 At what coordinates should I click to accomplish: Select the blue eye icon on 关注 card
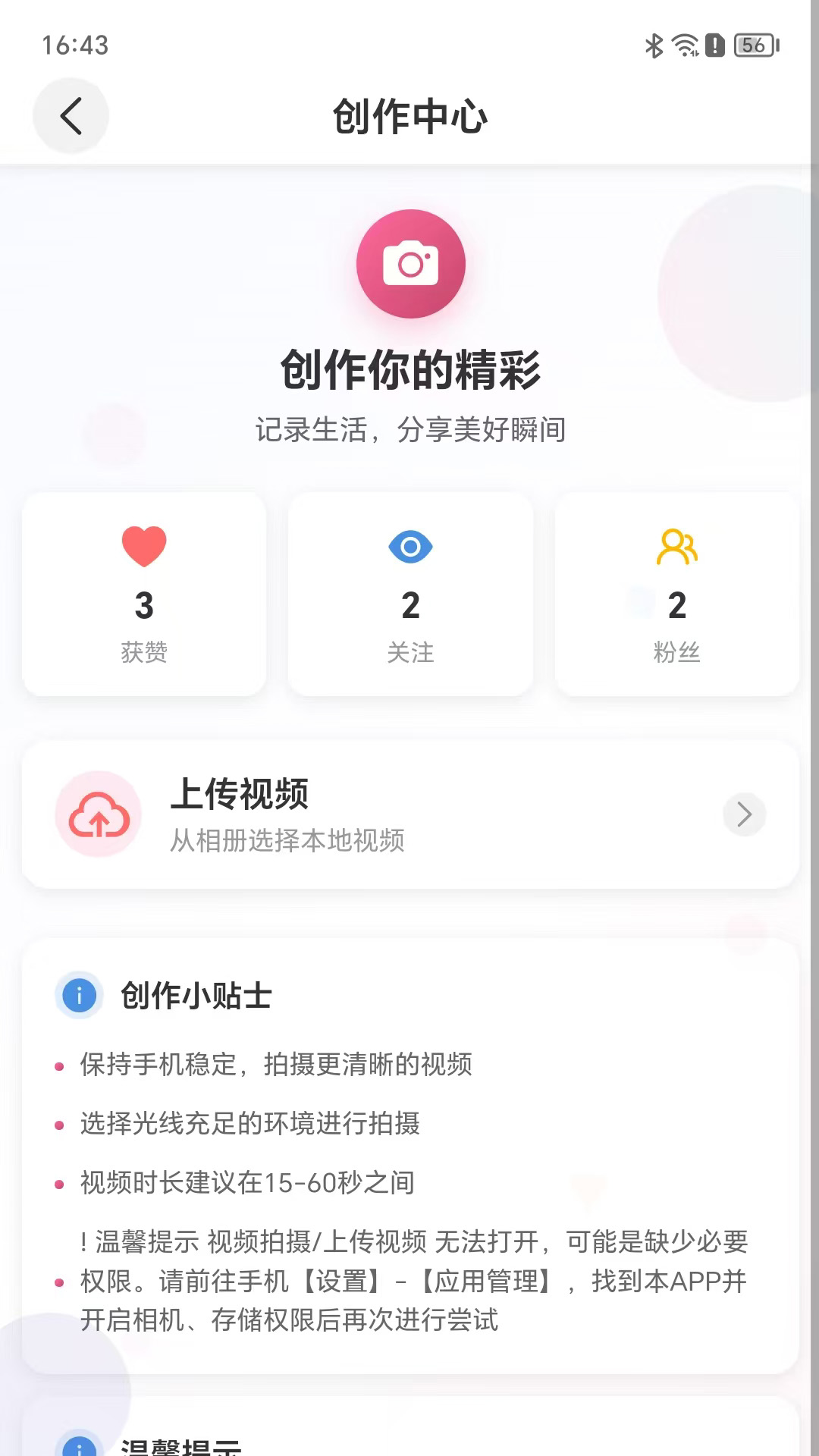[409, 545]
